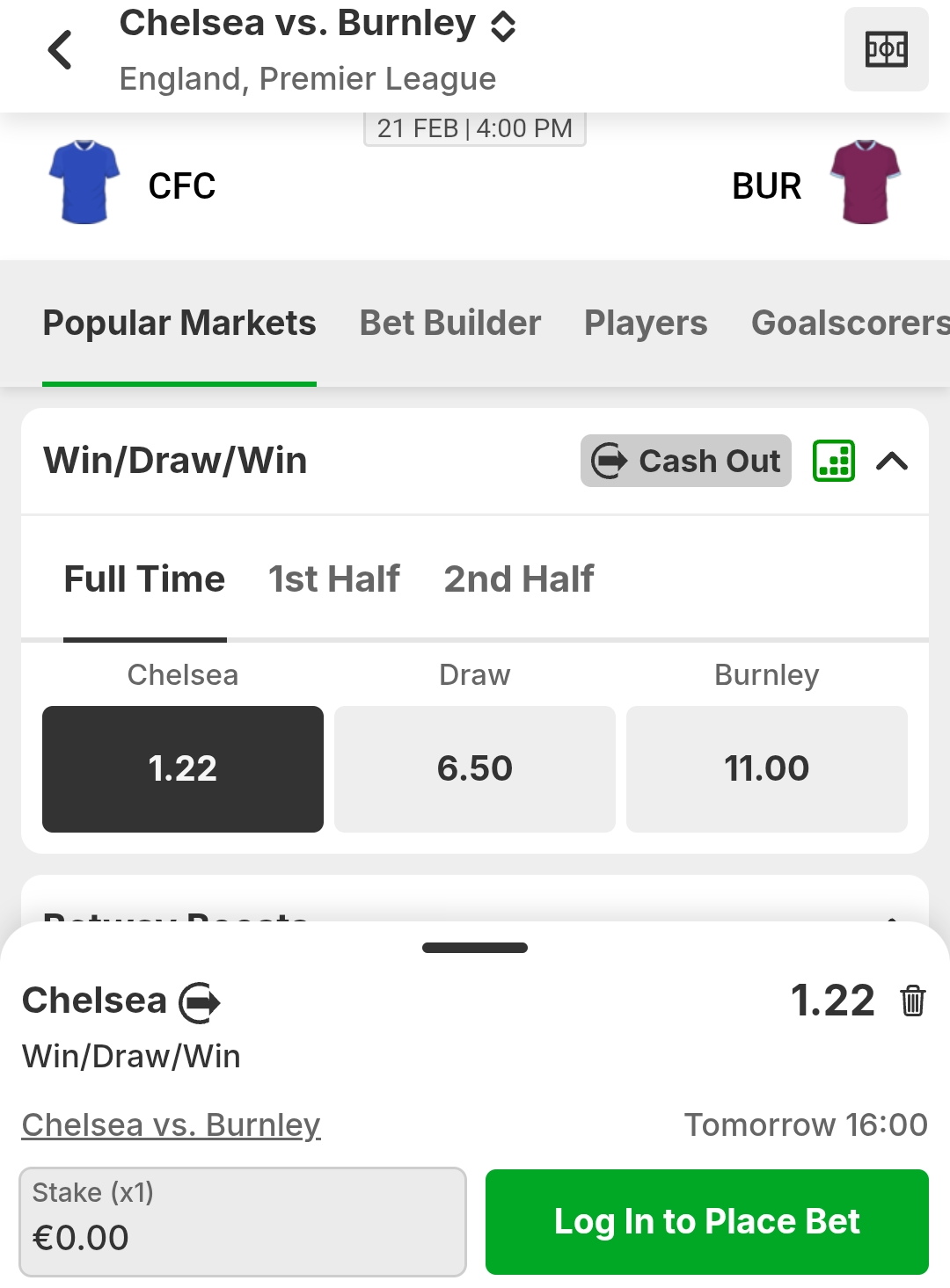Choose Burnley odds 11.00
This screenshot has height=1288, width=950.
point(767,768)
